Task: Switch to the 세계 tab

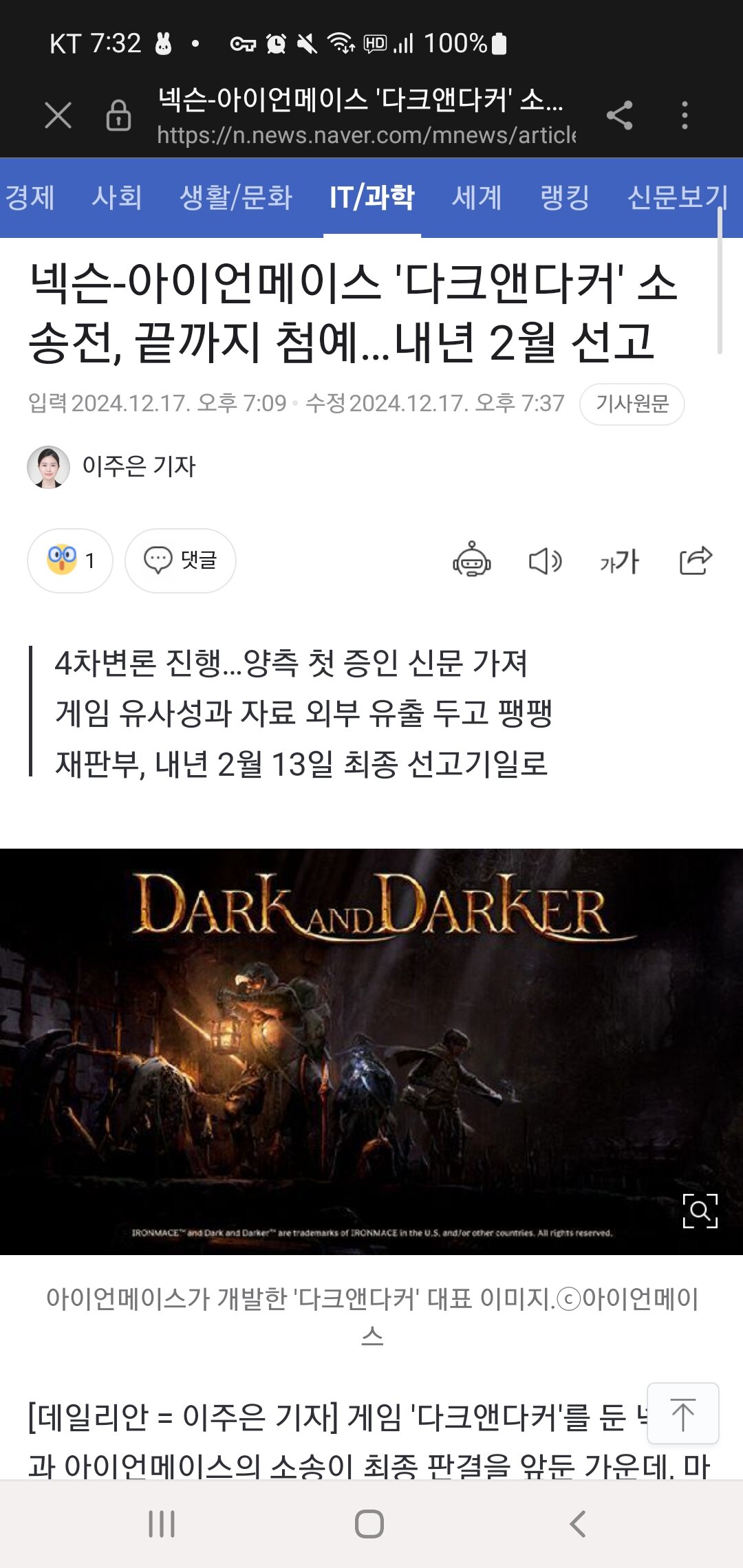Action: (477, 198)
